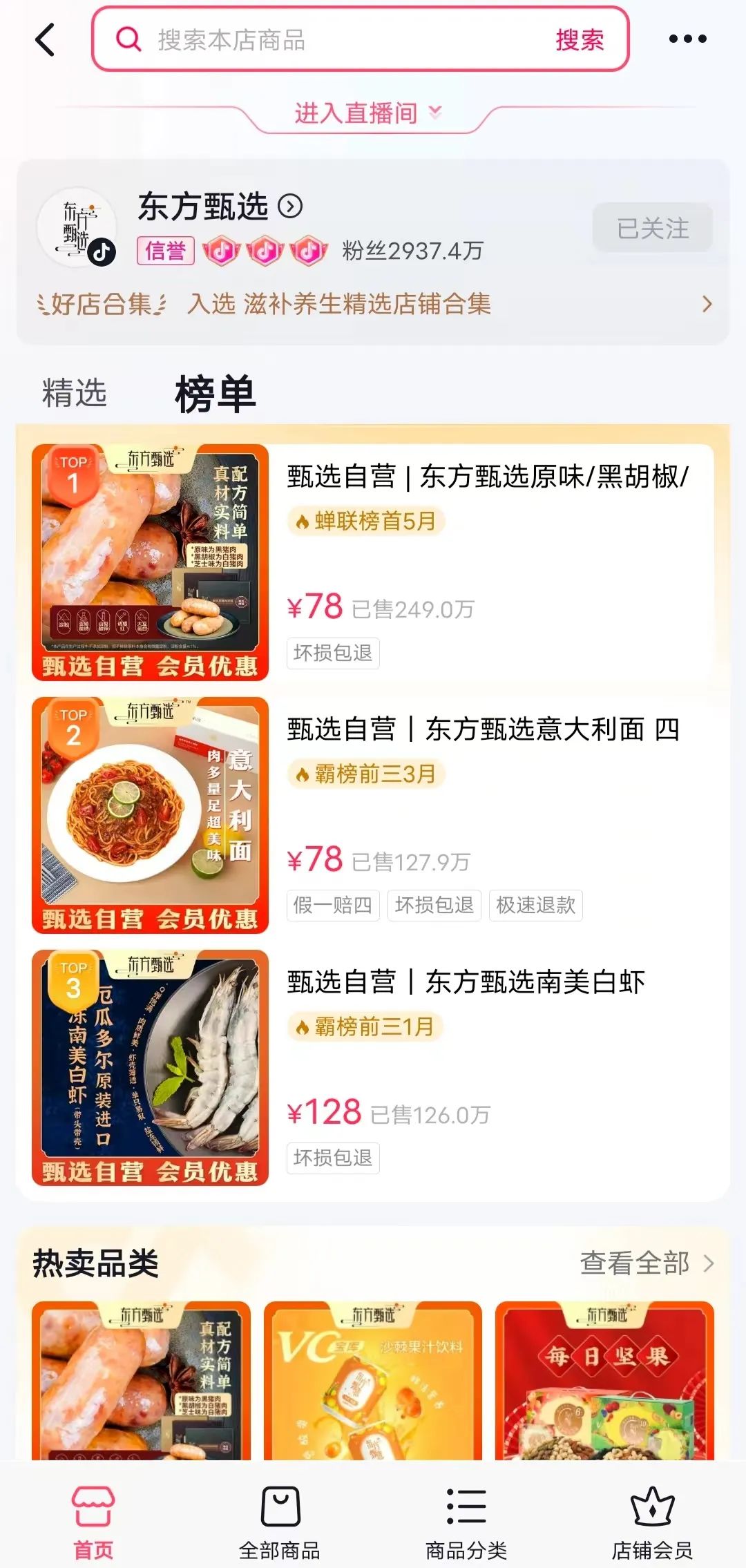Image resolution: width=746 pixels, height=1568 pixels.
Task: Expand 进入直播间 to enter the livestream
Action: point(367,113)
